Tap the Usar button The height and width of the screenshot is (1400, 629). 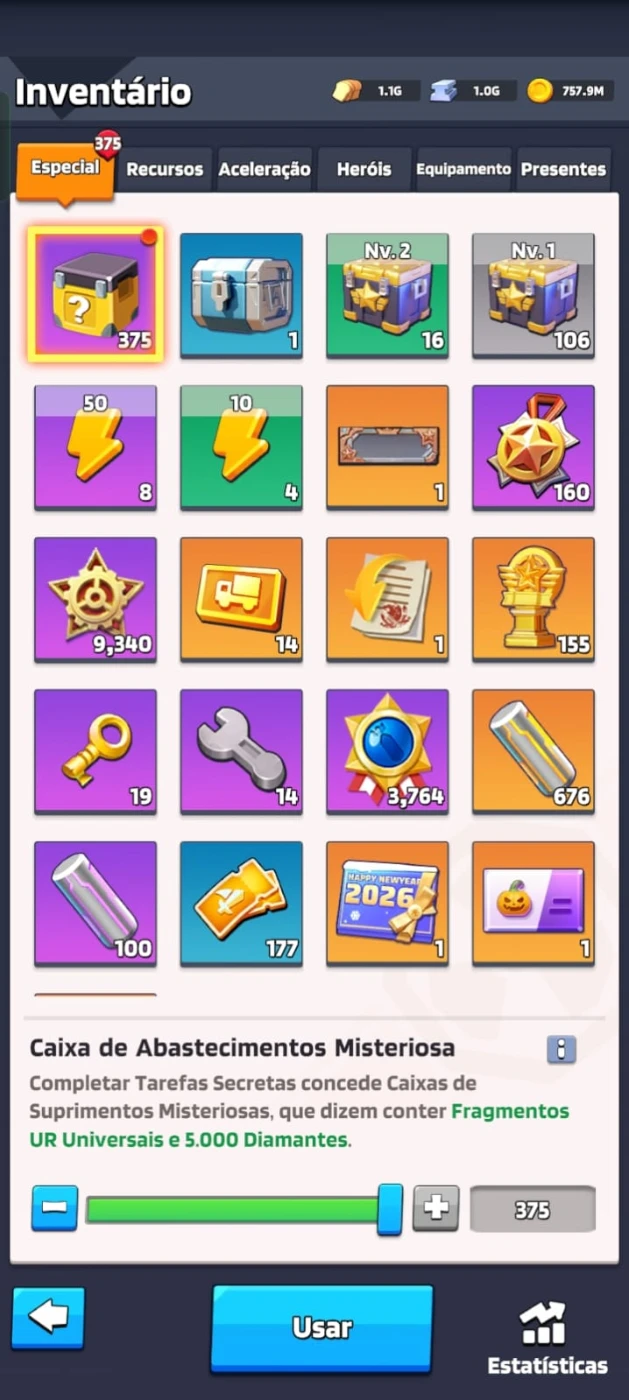322,1327
